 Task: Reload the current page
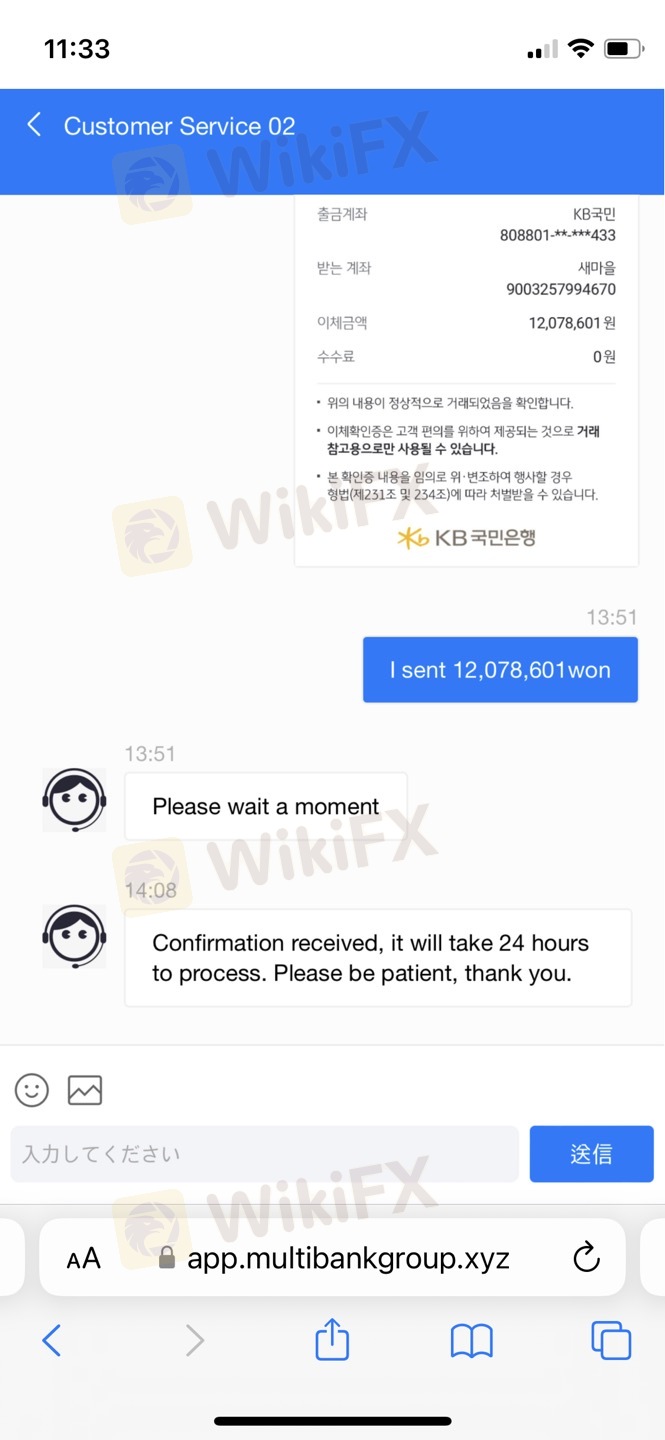[x=585, y=1258]
